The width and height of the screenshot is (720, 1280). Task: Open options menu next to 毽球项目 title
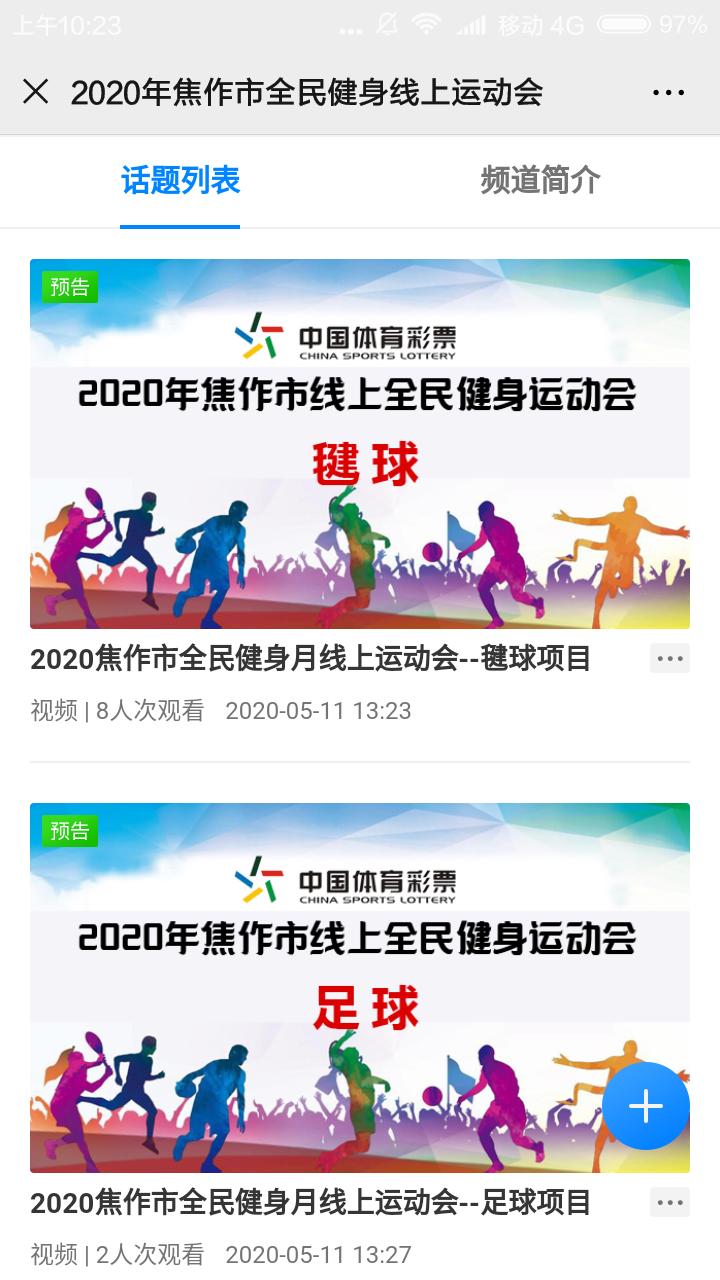(x=668, y=658)
